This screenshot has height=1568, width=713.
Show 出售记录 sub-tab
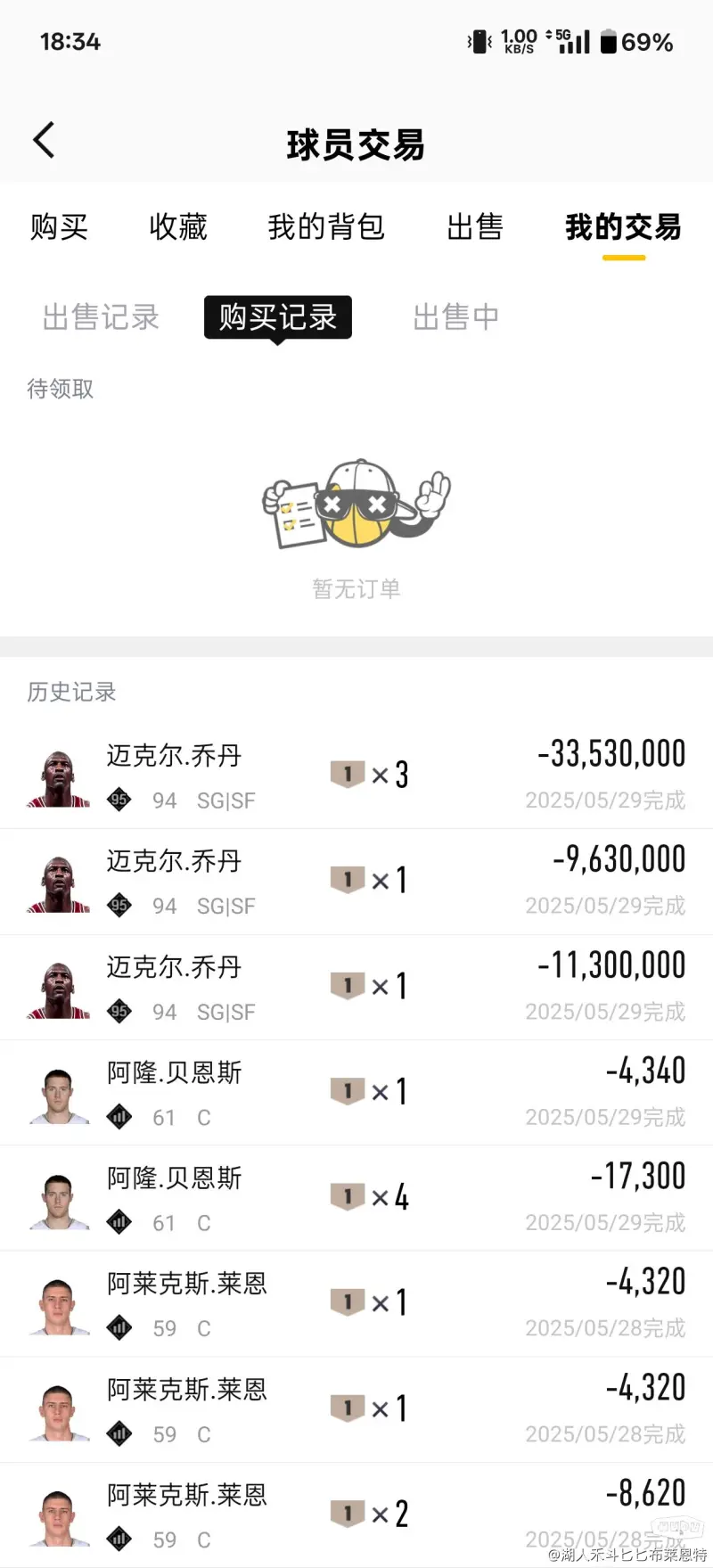pos(101,317)
